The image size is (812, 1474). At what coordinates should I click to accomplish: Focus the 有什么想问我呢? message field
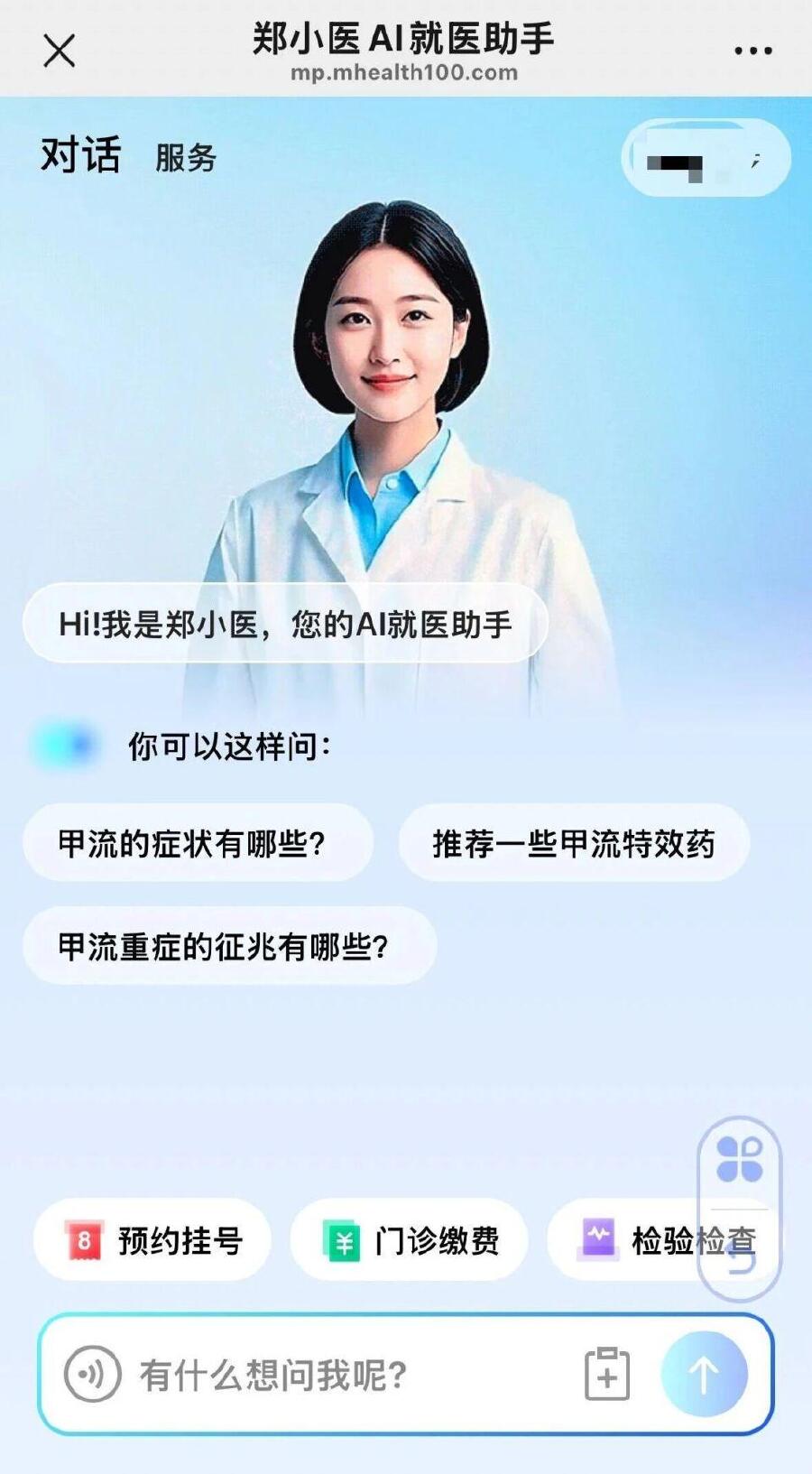click(343, 1375)
